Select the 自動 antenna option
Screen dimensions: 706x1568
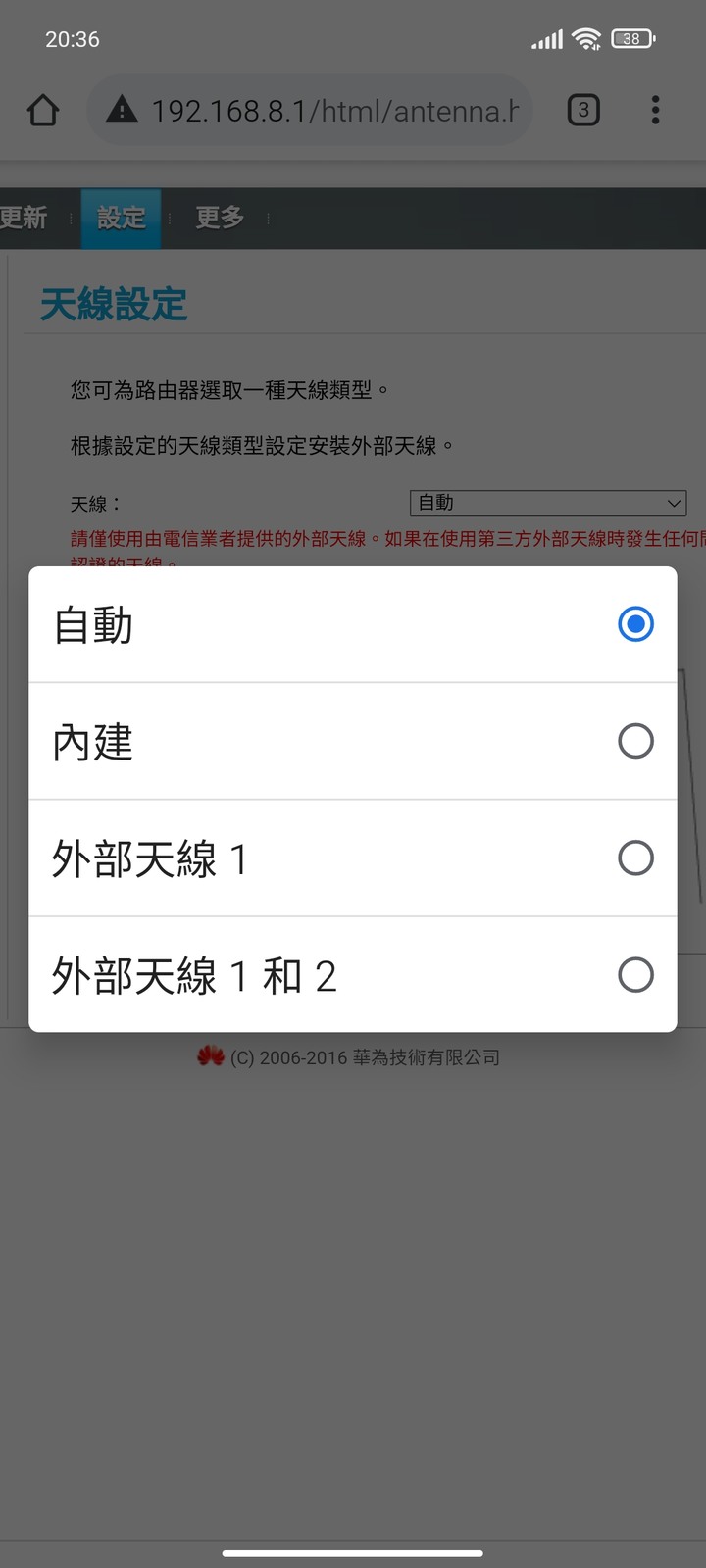[353, 624]
